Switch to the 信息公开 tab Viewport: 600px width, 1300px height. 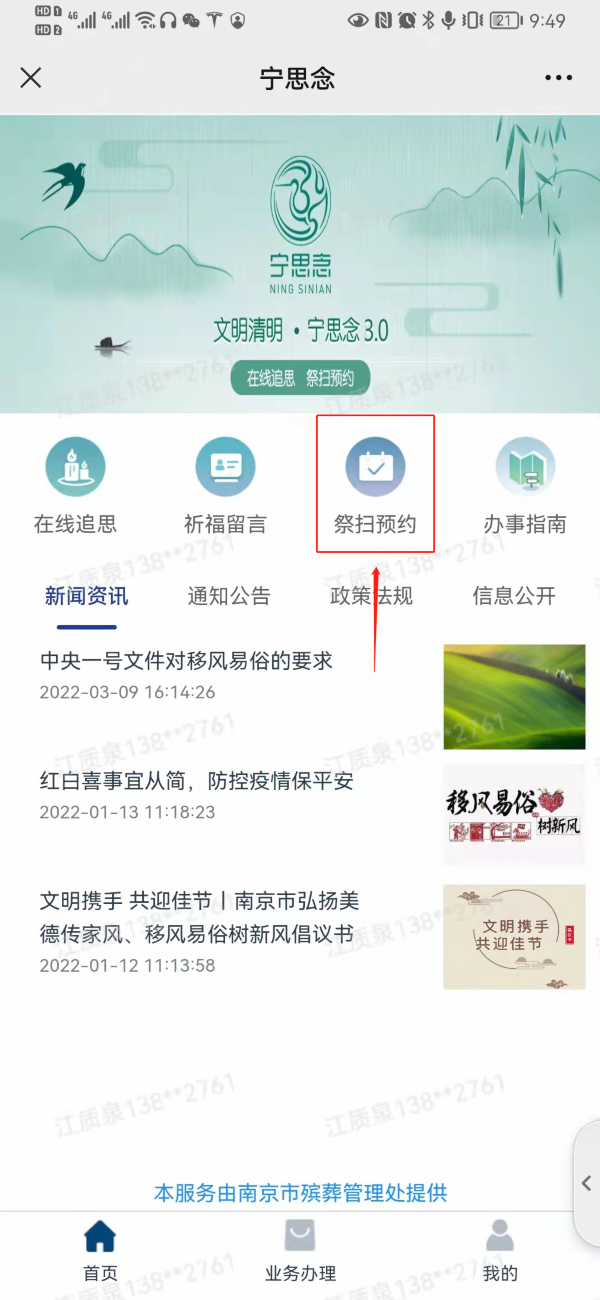pos(514,596)
